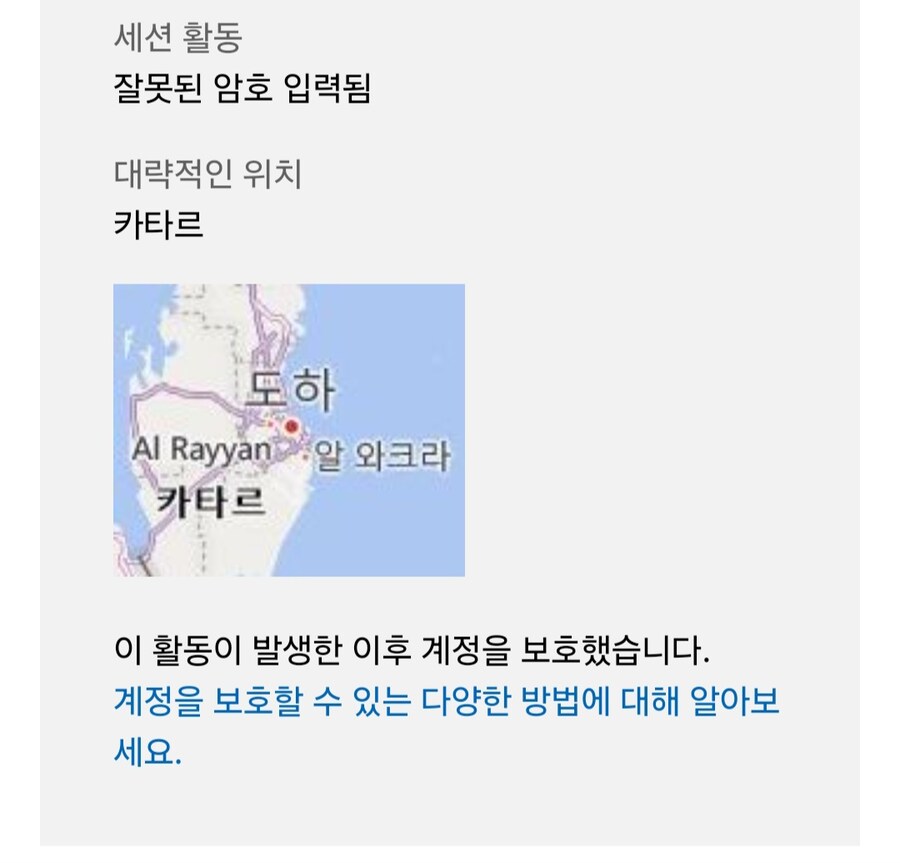Open the link about ways to protect account
The width and height of the screenshot is (900, 863).
446,703
